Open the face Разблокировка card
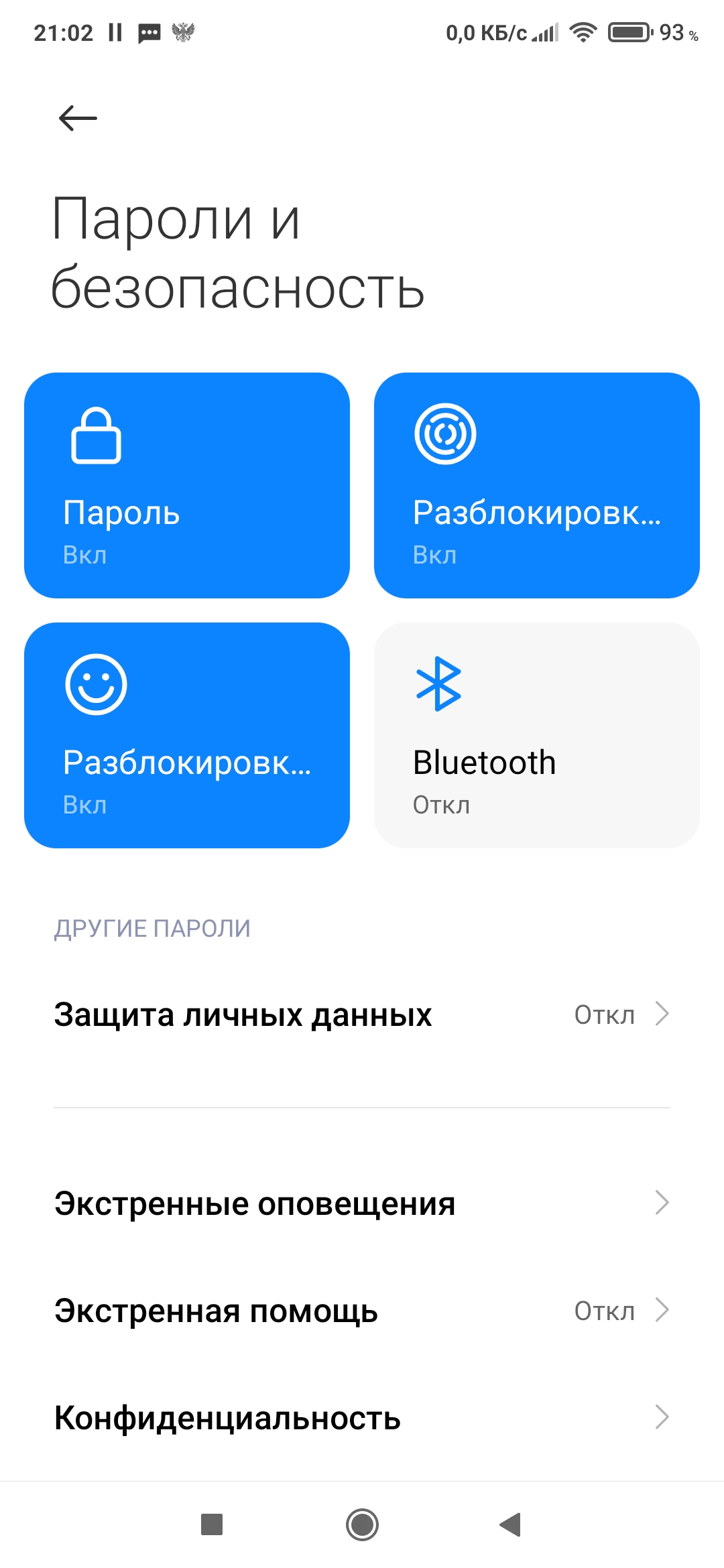724x1568 pixels. (187, 735)
